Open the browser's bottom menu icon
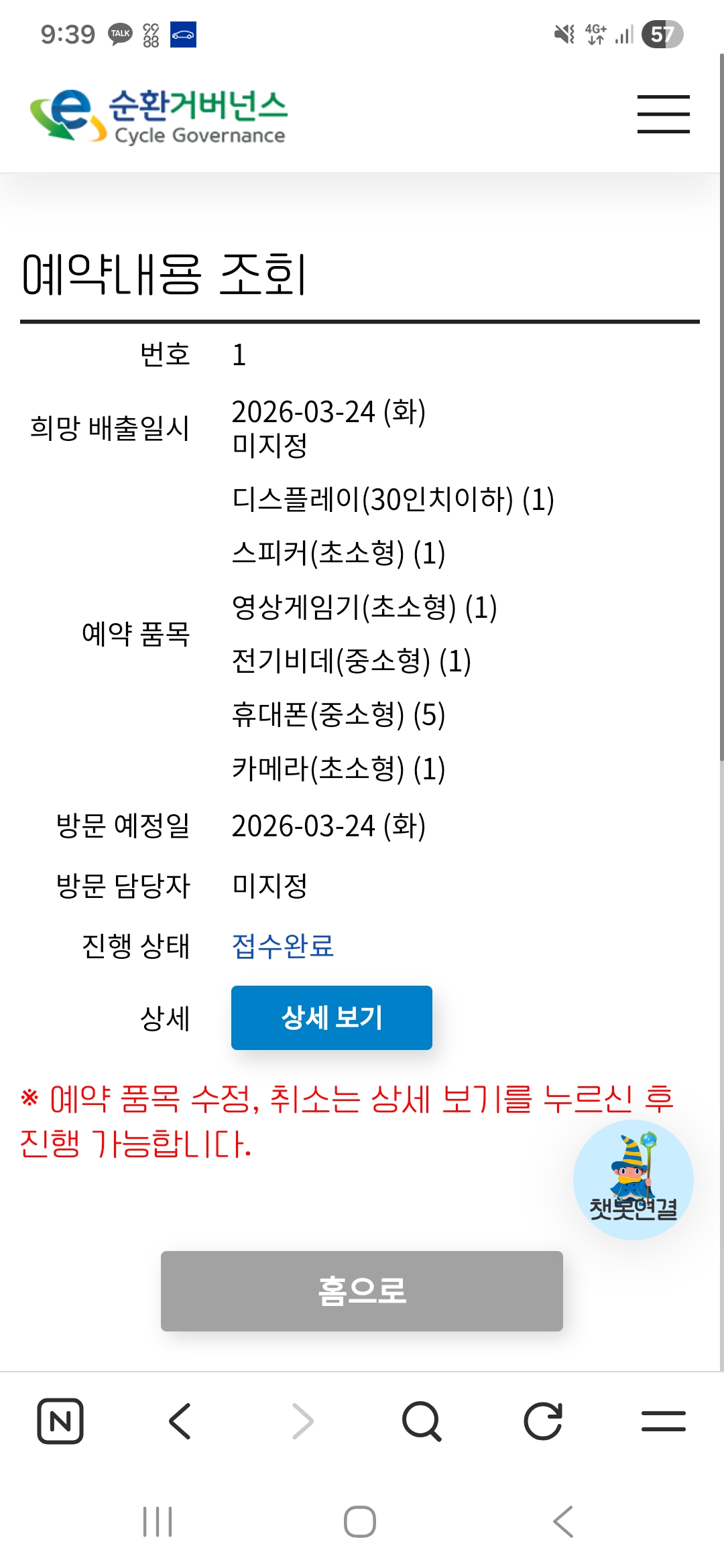This screenshot has width=724, height=1568. 663,1421
